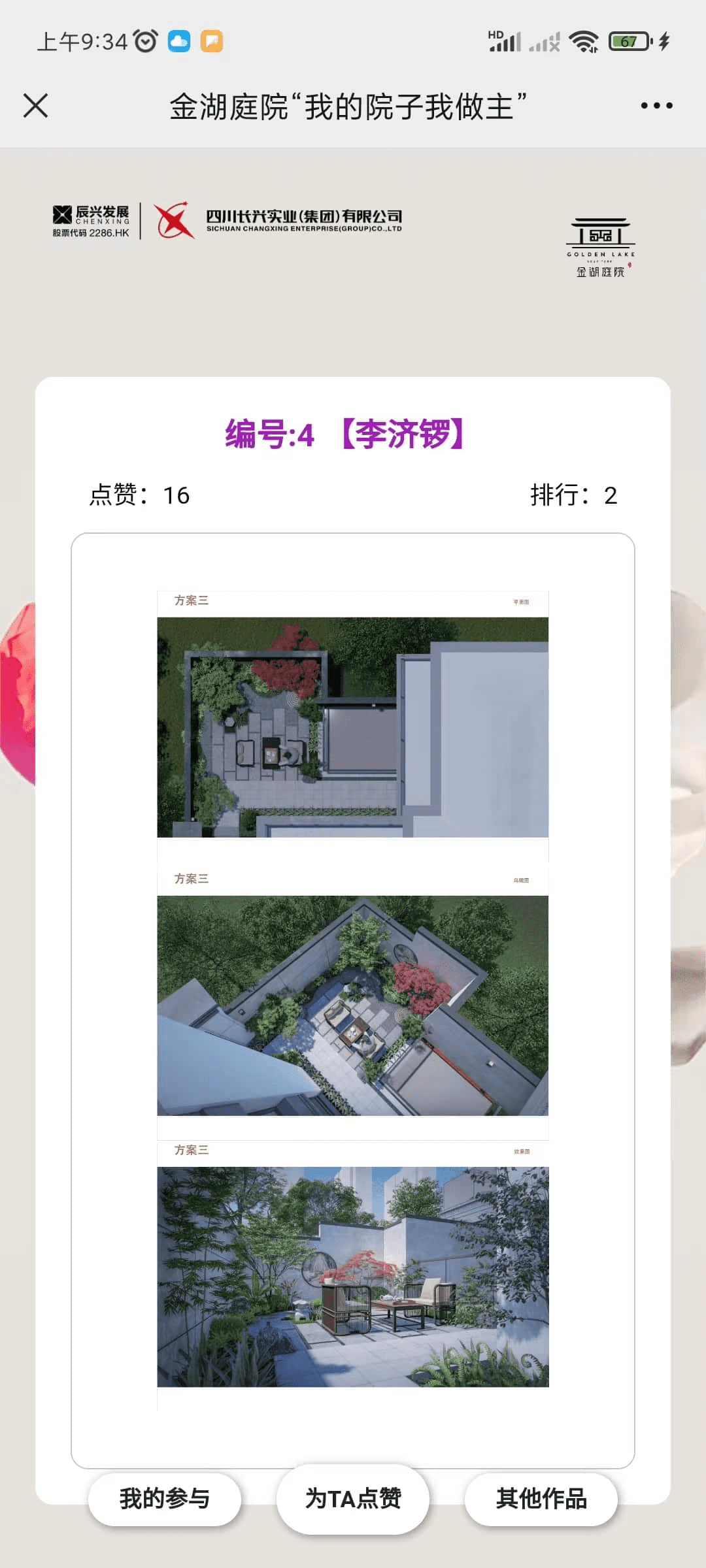Like this entry with 为TA点赞
Image resolution: width=706 pixels, height=1568 pixels.
click(x=353, y=1498)
